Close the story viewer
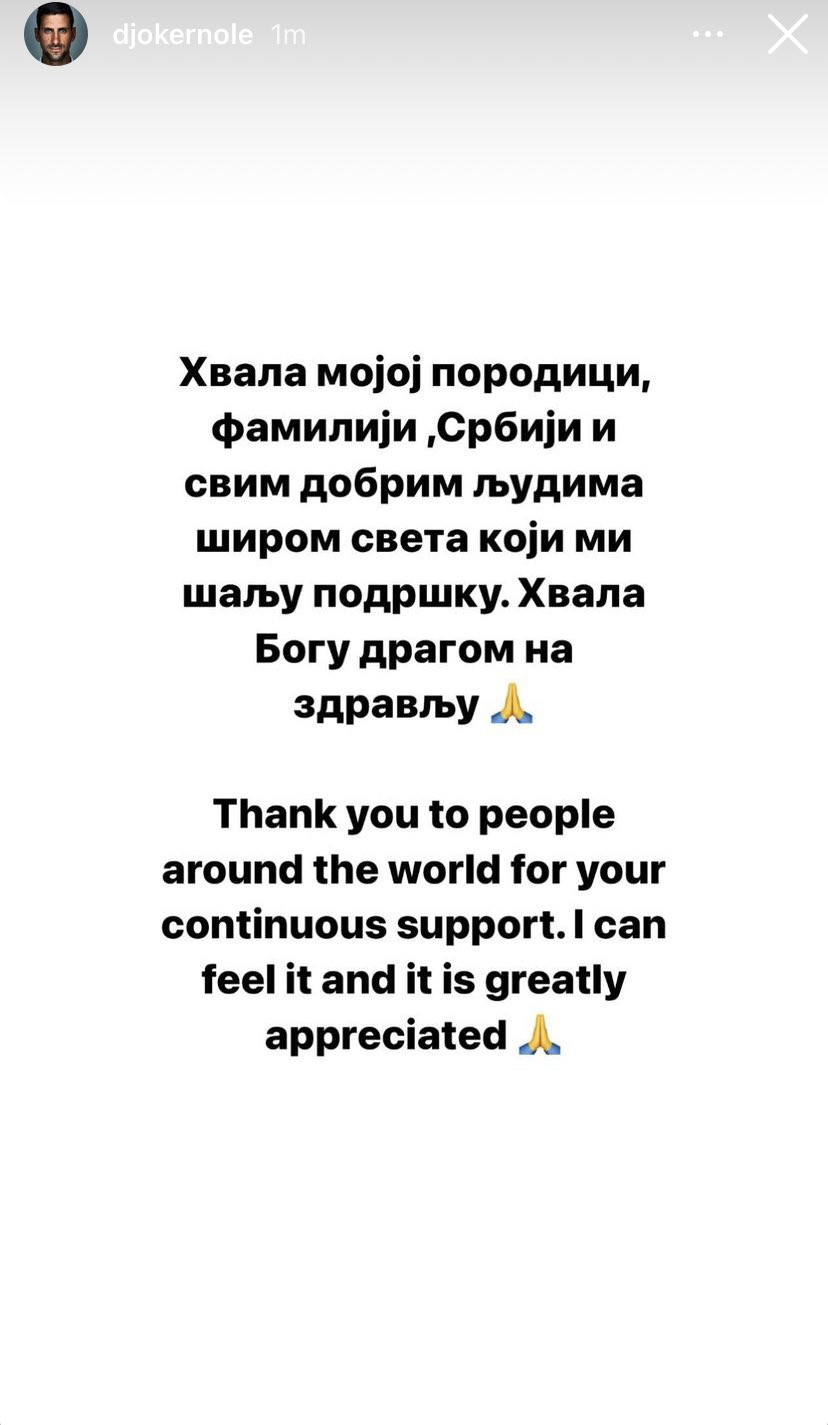The height and width of the screenshot is (1425, 828). coord(787,35)
